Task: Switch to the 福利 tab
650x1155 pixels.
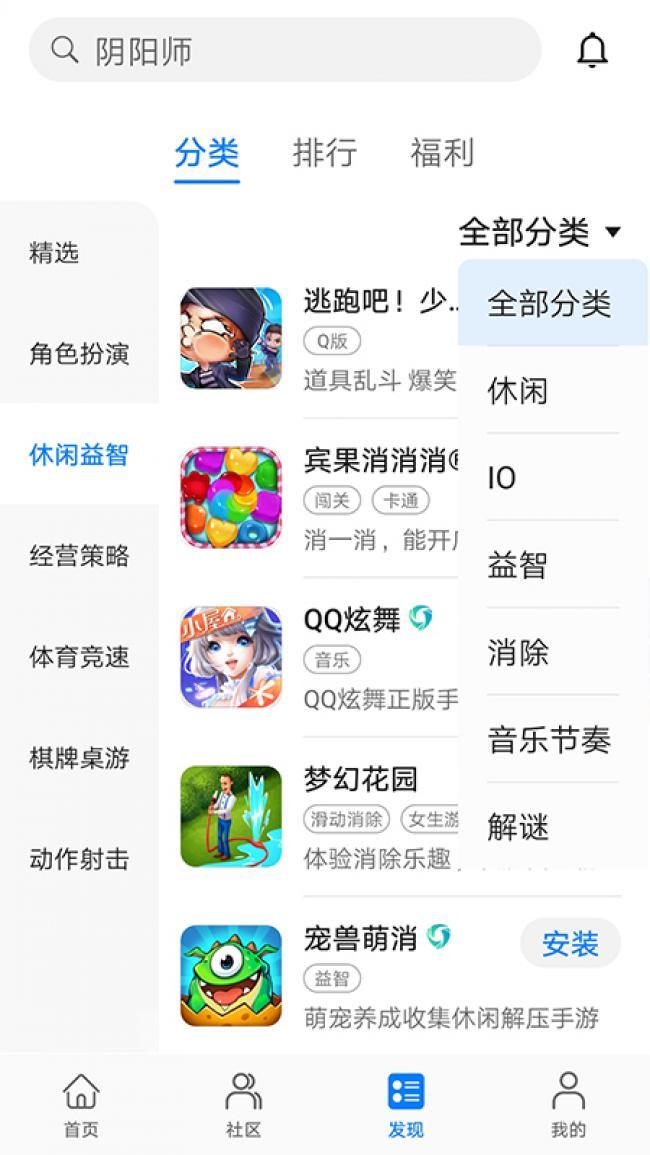Action: (x=441, y=153)
